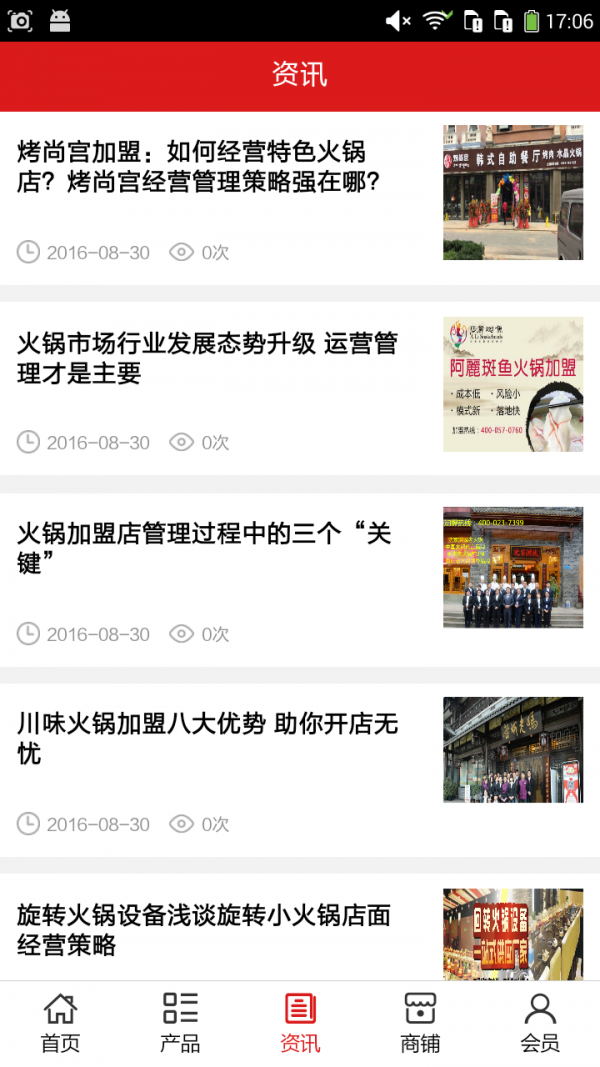View the 旋转火锅设备 article
Screen dimensions: 600x1067
tap(204, 929)
